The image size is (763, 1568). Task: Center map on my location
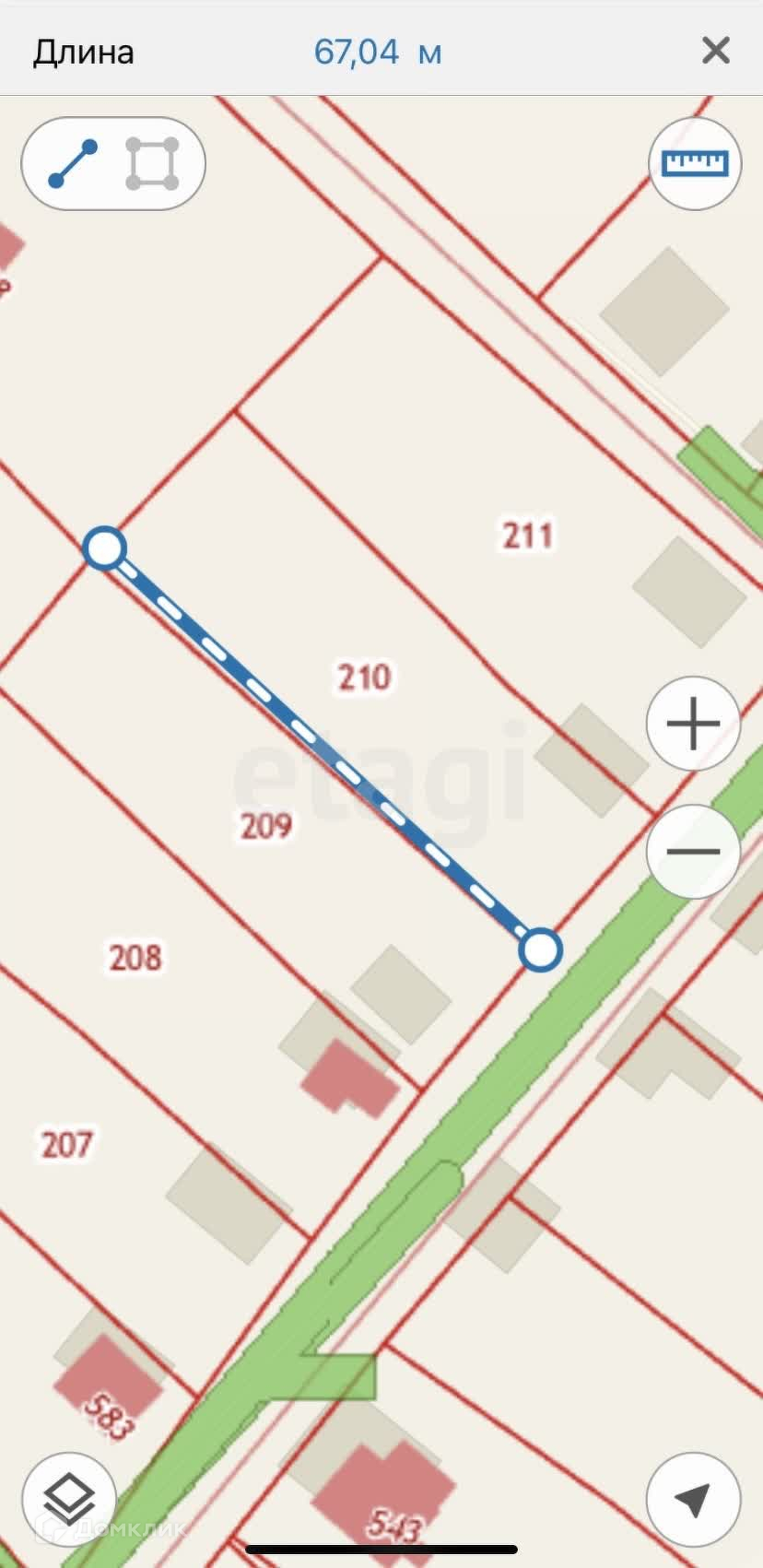point(693,1500)
